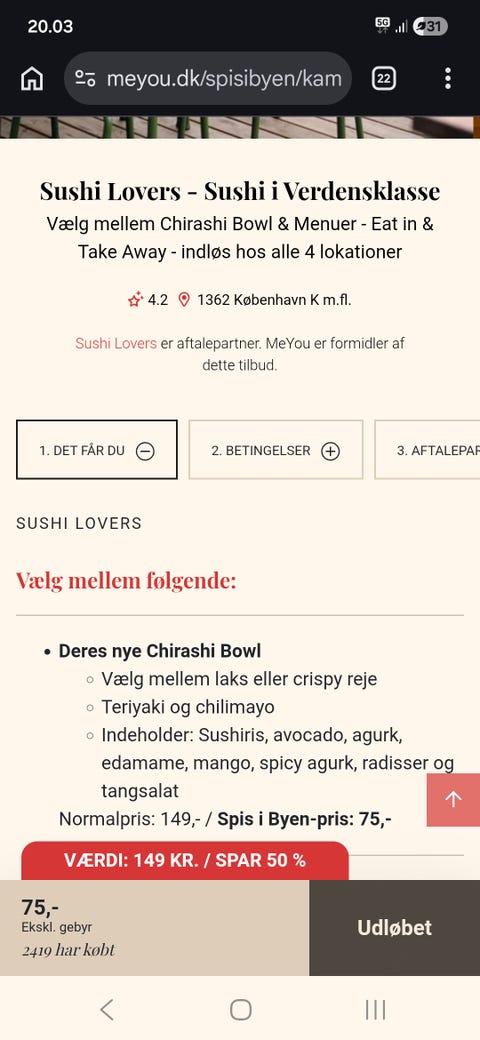Open recent apps from navigation bar
Image resolution: width=480 pixels, height=1040 pixels.
[375, 1009]
